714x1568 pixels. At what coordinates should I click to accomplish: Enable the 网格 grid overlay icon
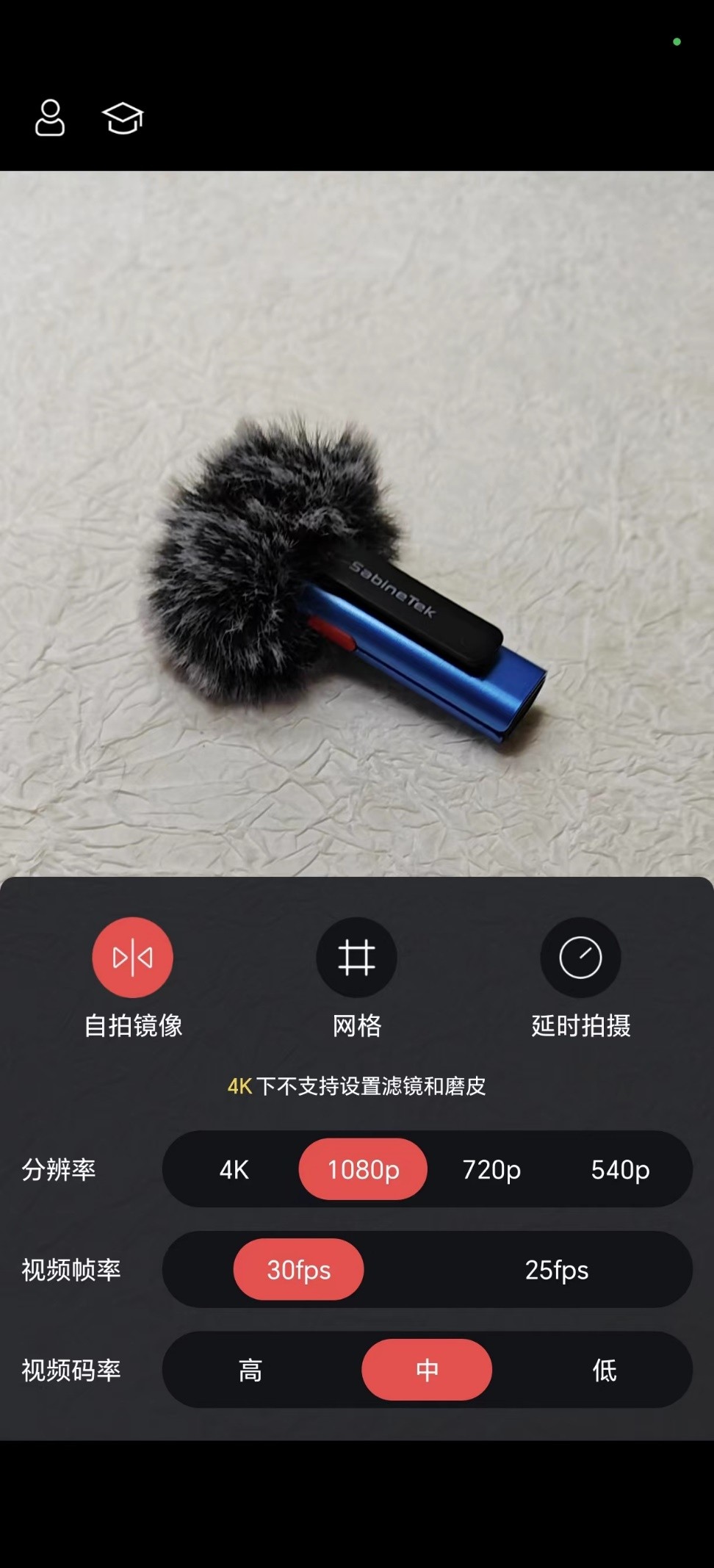click(x=357, y=957)
